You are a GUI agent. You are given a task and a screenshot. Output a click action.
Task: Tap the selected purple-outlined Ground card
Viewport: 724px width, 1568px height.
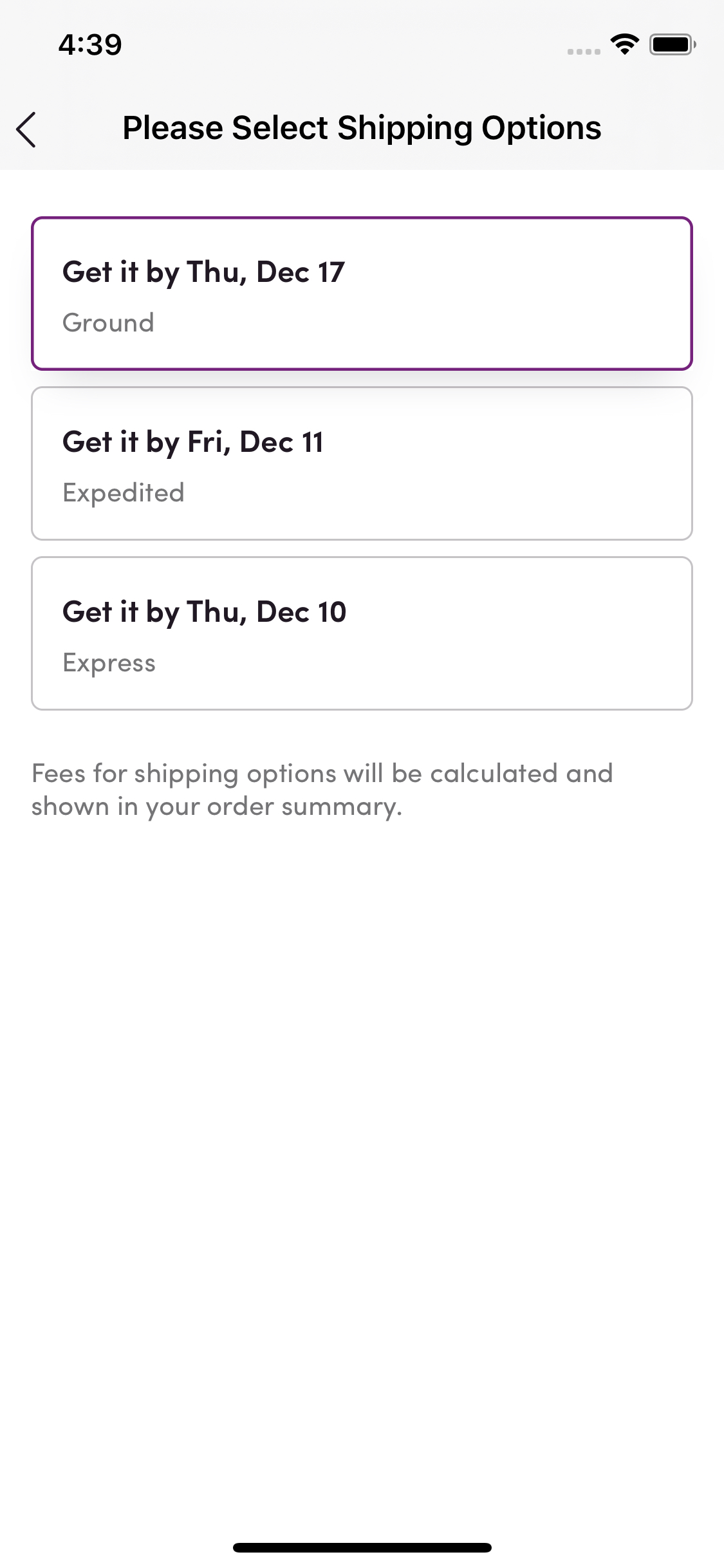coord(362,294)
